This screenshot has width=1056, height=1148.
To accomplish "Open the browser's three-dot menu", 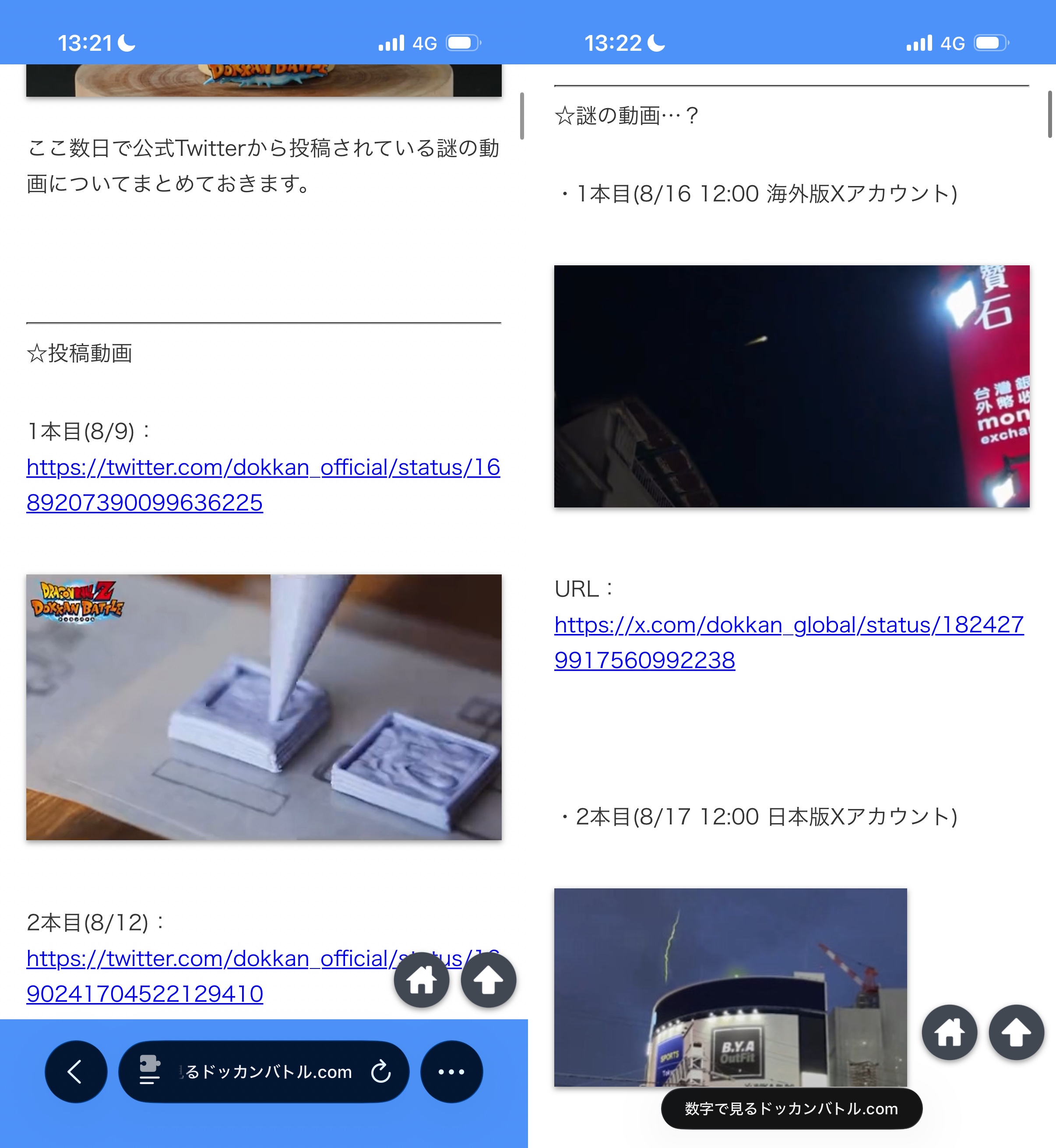I will [x=451, y=1071].
